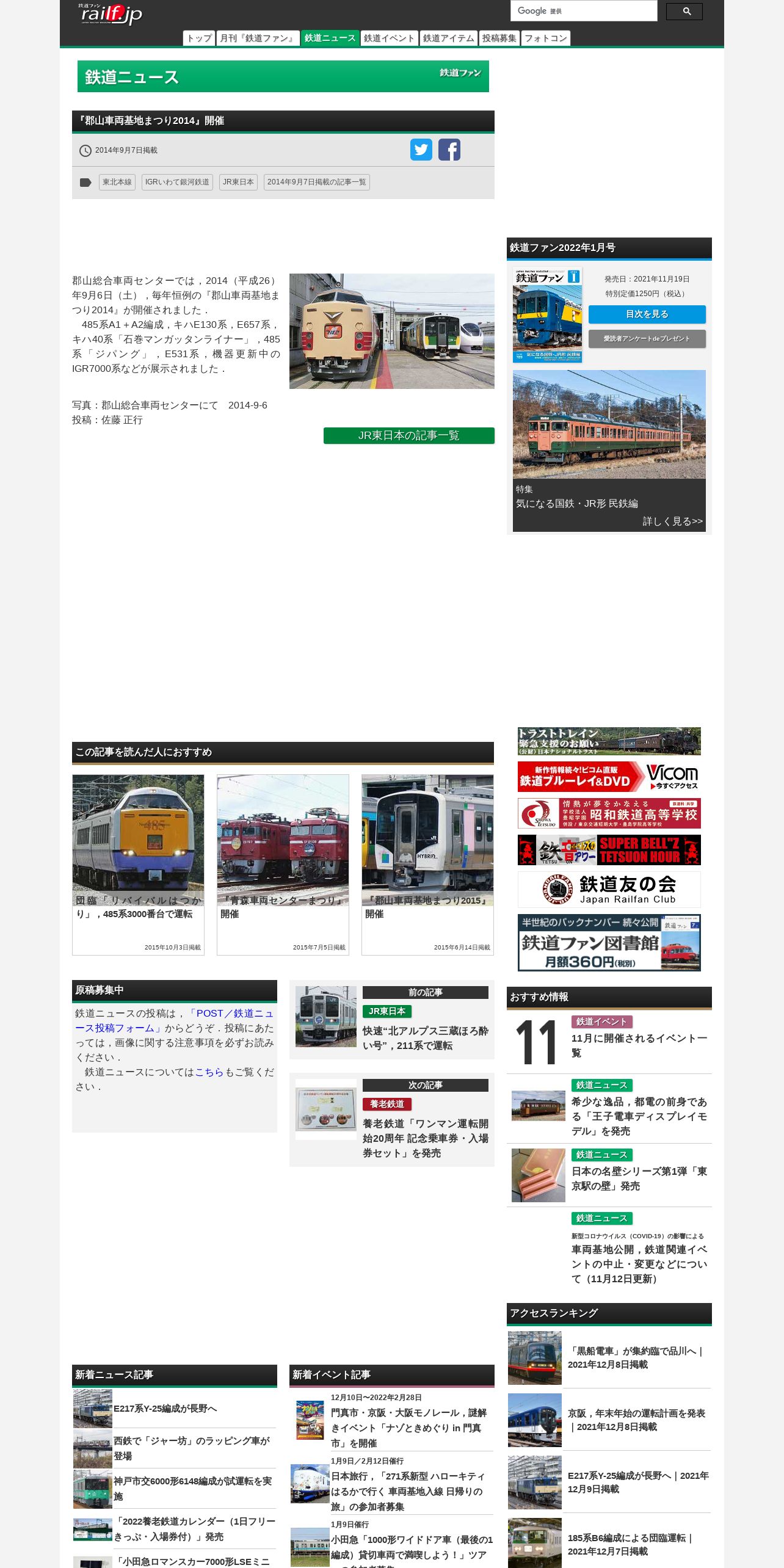This screenshot has width=784, height=1568.
Task: Open the フォトコン tab
Action: pyautogui.click(x=545, y=38)
